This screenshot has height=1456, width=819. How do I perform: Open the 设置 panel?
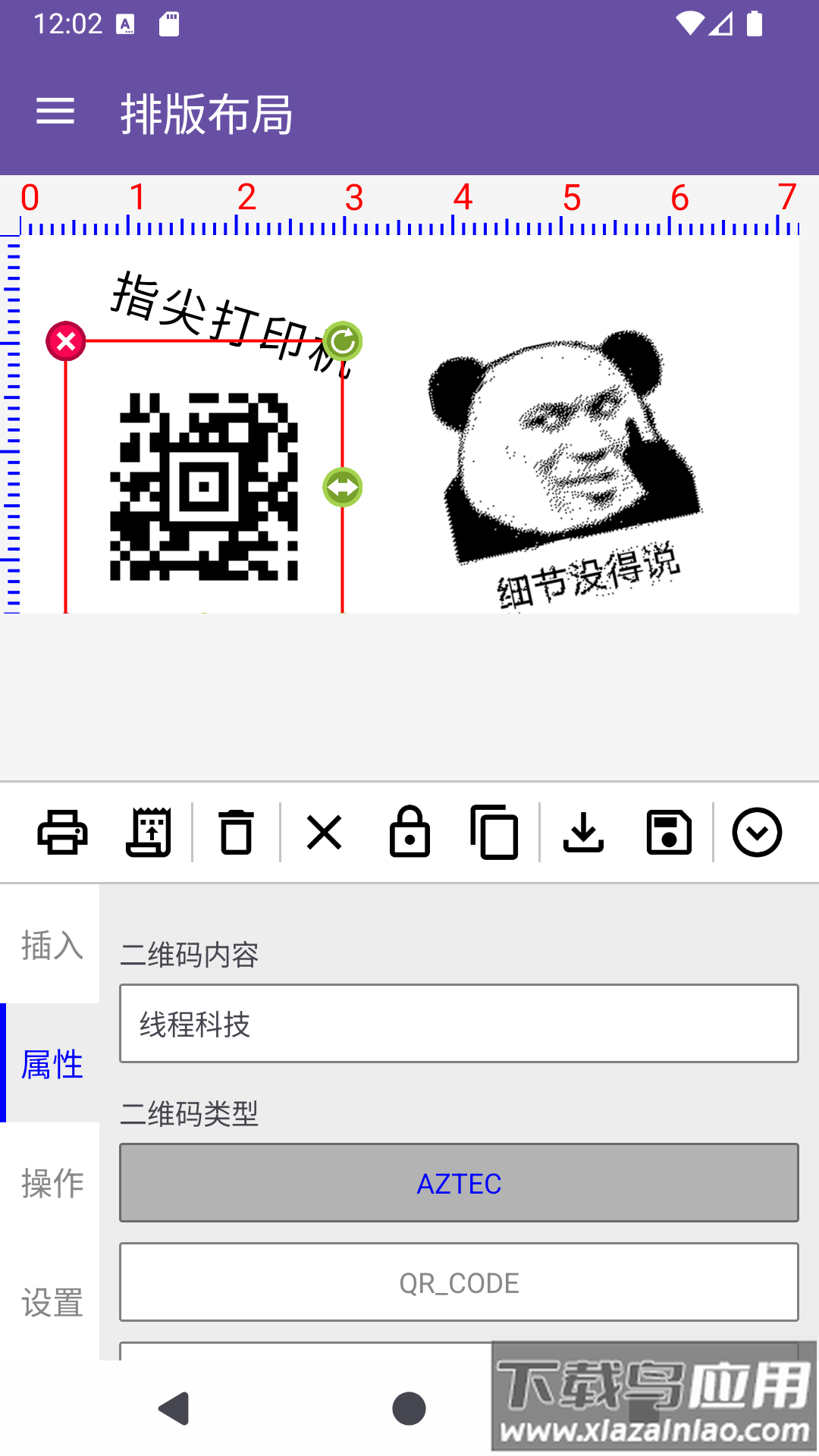tap(51, 1304)
